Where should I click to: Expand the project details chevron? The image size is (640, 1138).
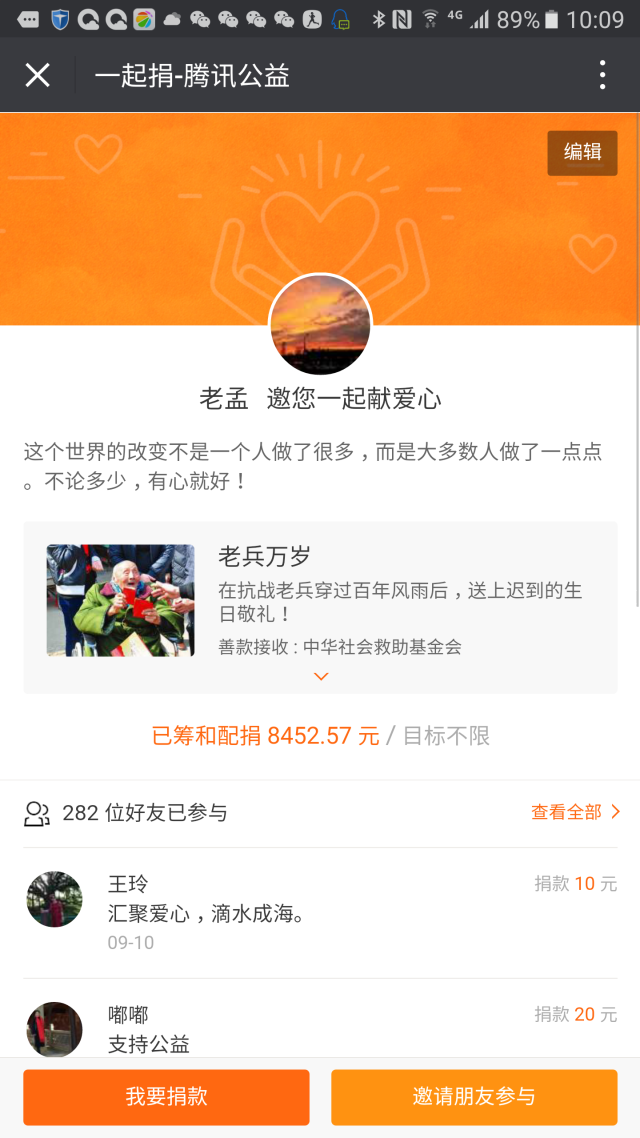[321, 677]
